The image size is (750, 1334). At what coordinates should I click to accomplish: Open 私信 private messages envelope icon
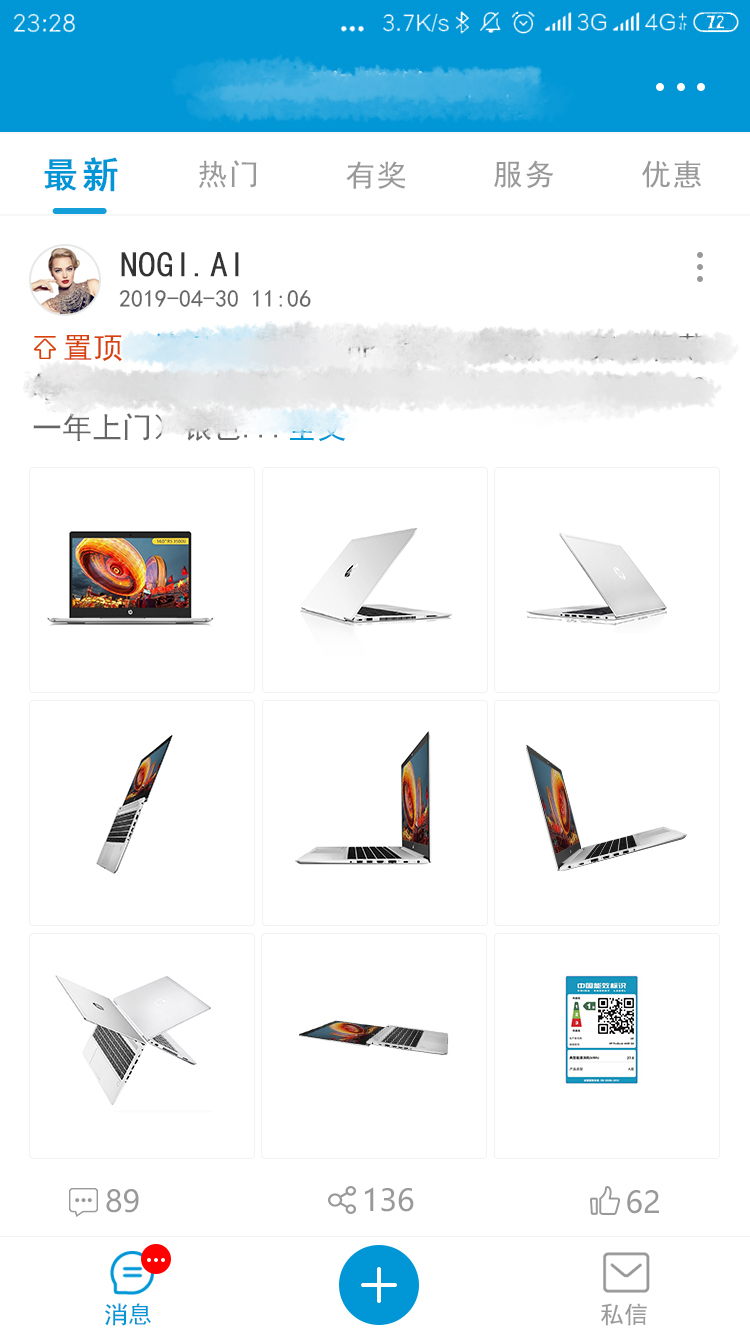click(x=624, y=1285)
